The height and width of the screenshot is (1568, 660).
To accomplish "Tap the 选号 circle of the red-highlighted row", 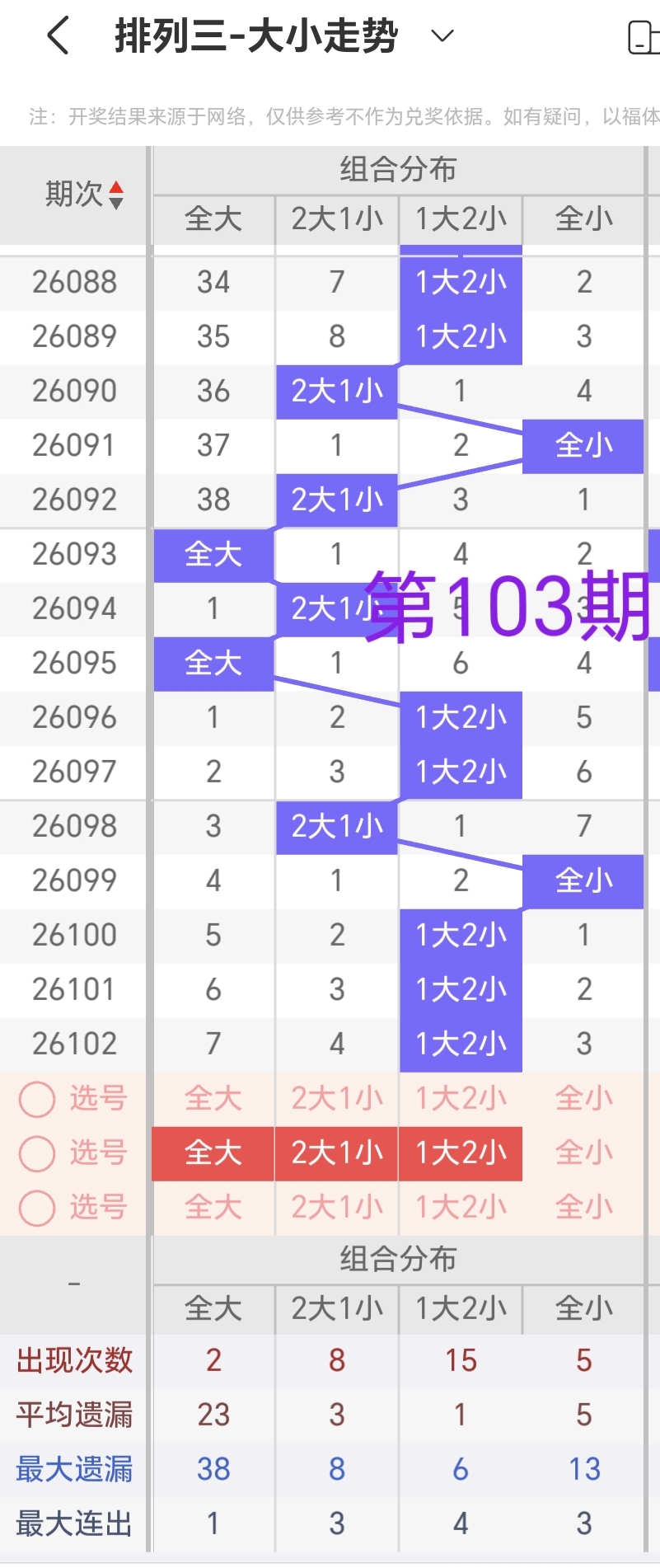I will tap(37, 1153).
